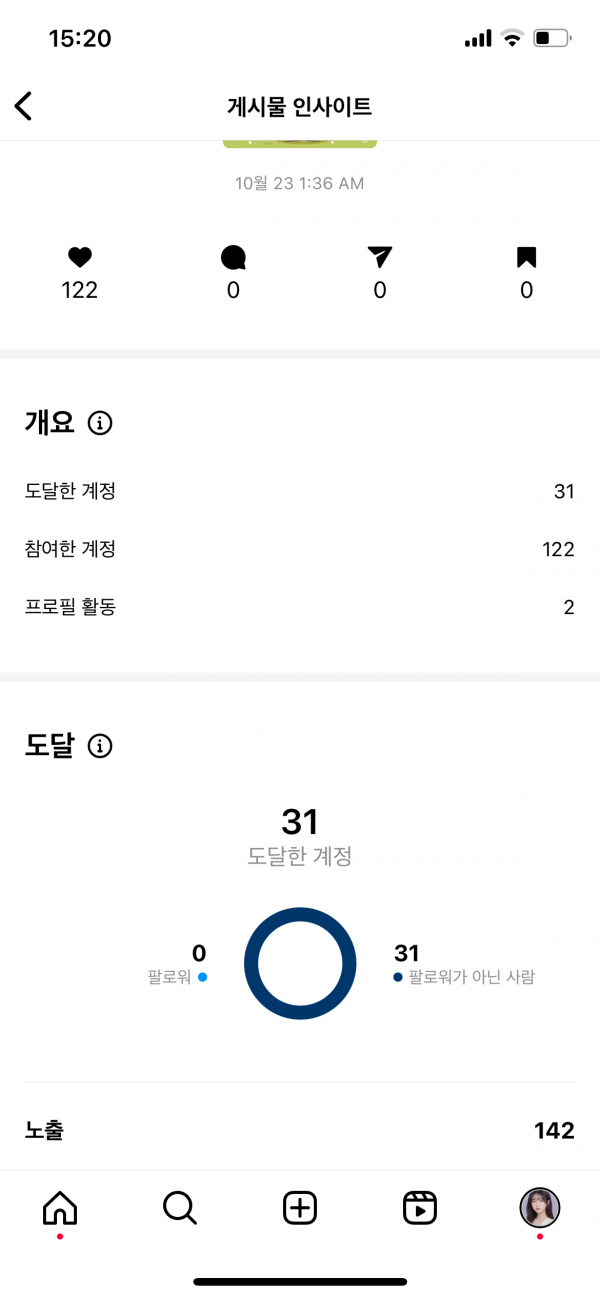Open the Search tab
The width and height of the screenshot is (600, 1298).
180,1208
